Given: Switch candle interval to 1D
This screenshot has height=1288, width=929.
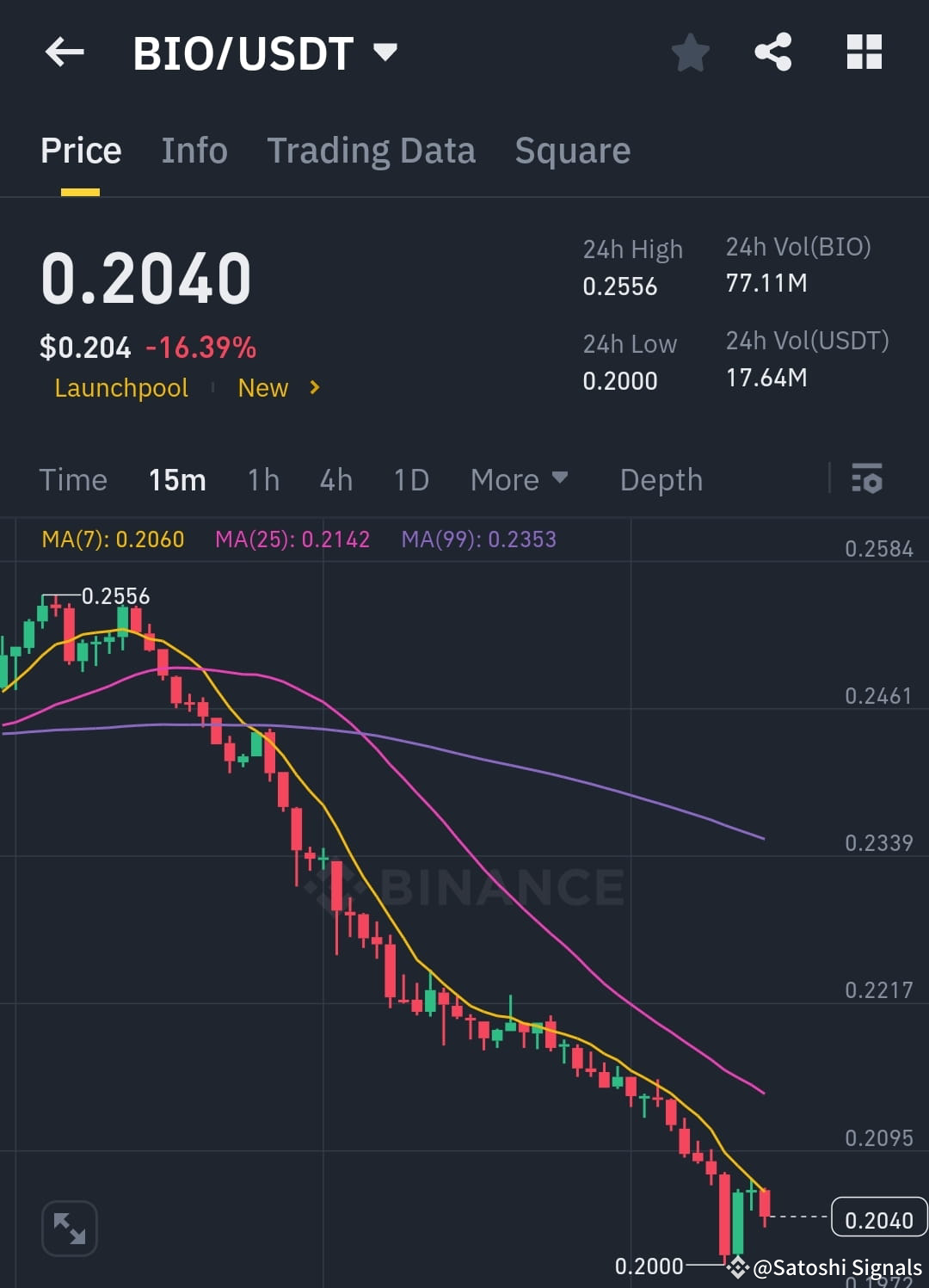Looking at the screenshot, I should 410,479.
